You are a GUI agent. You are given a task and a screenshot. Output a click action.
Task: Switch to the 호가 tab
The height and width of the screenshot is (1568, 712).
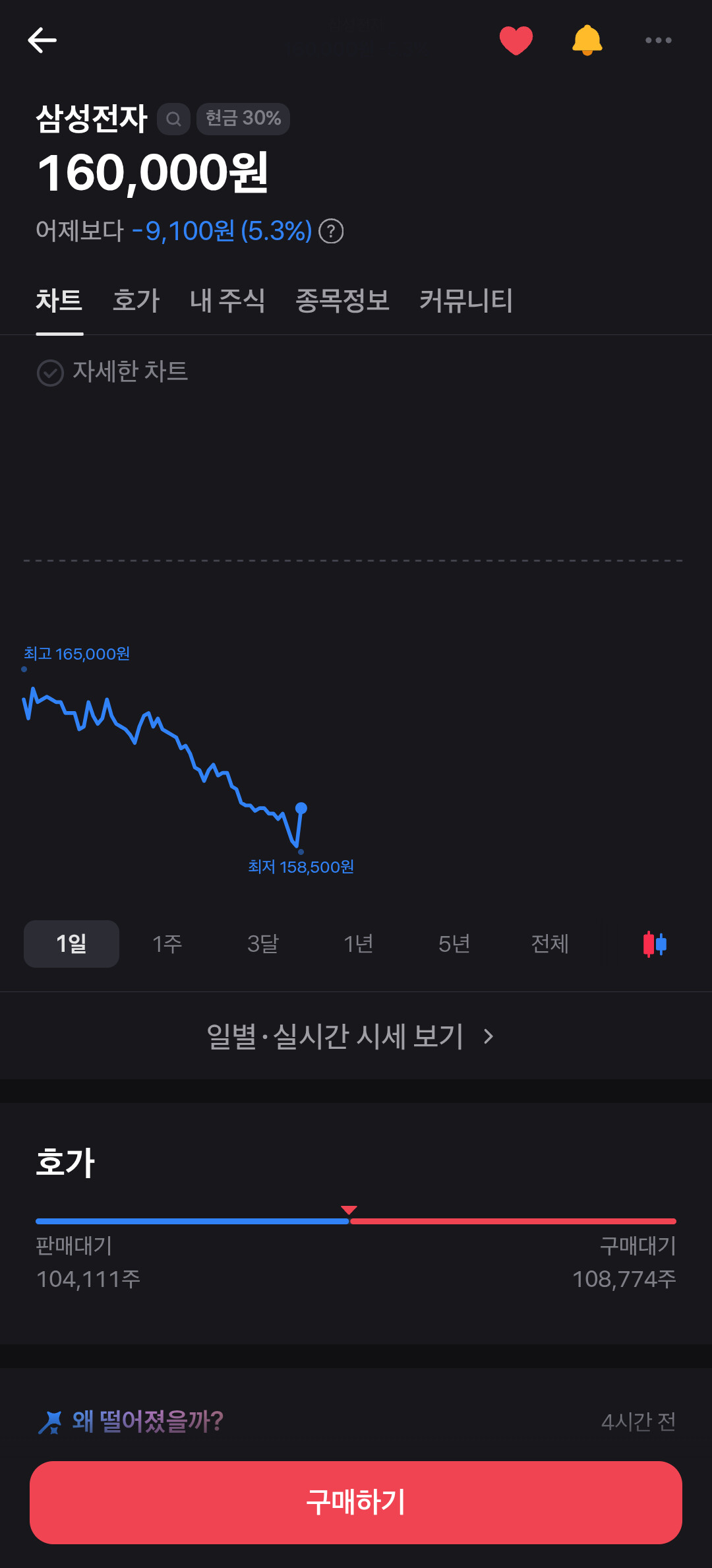pyautogui.click(x=136, y=301)
